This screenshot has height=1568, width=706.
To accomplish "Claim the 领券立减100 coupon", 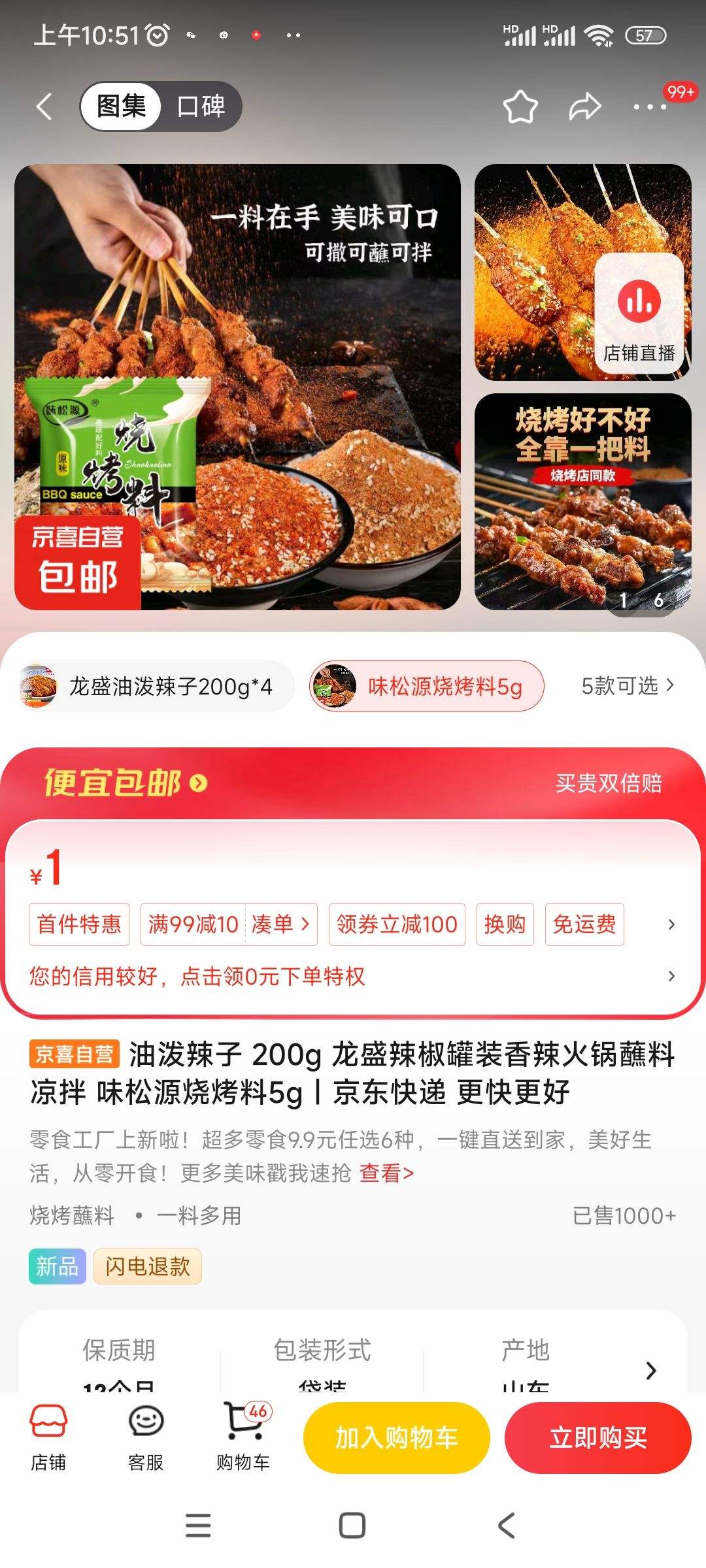I will coord(397,924).
